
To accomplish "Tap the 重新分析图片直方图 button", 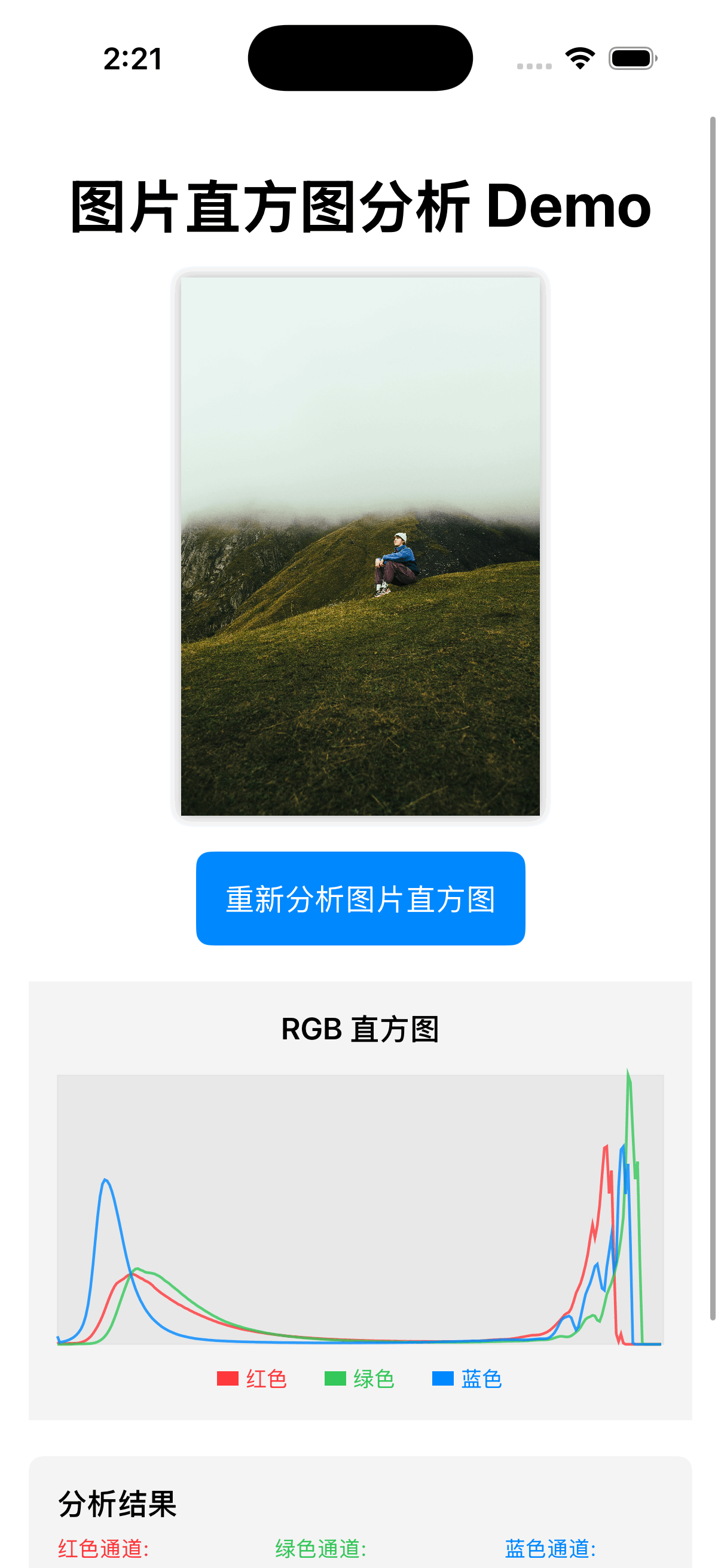I will (x=360, y=898).
